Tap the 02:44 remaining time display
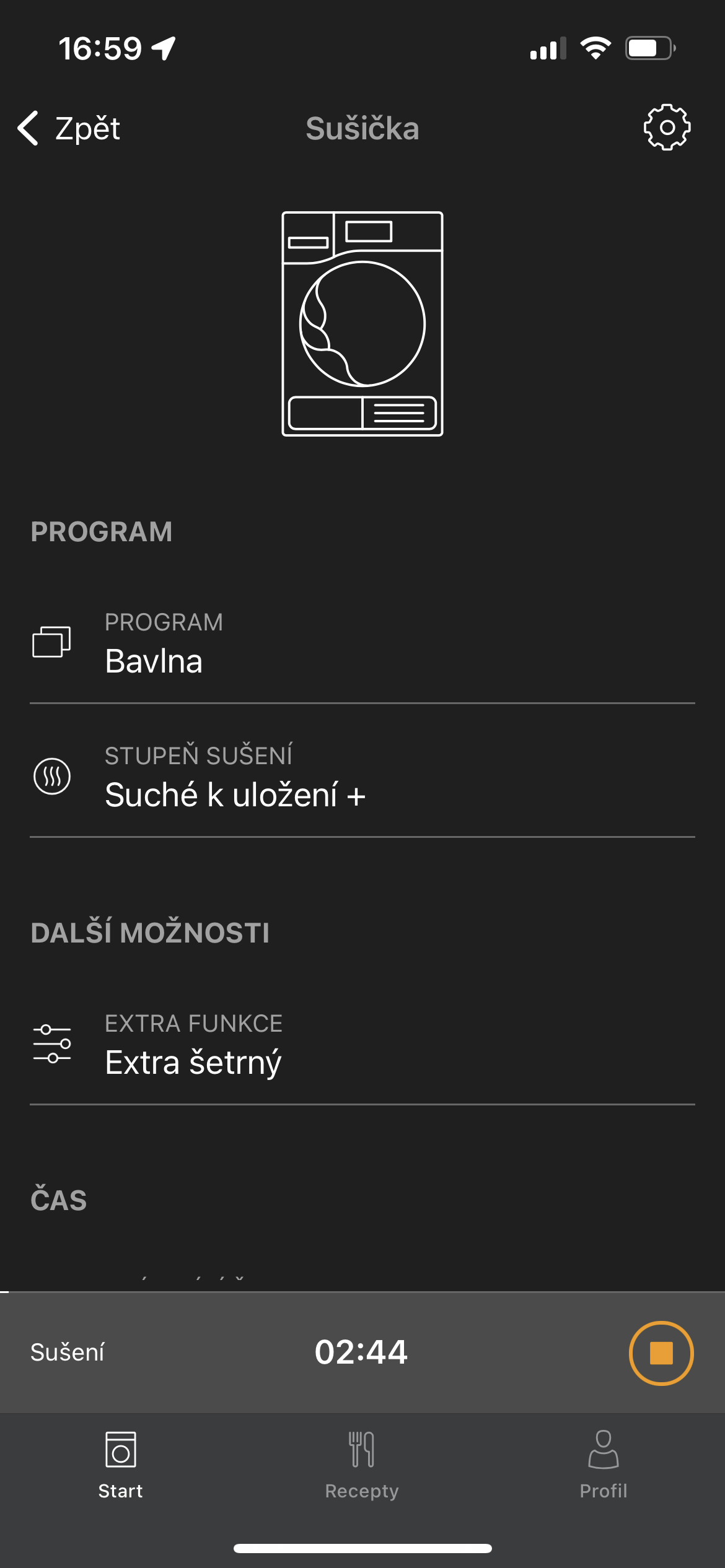 pyautogui.click(x=362, y=1352)
